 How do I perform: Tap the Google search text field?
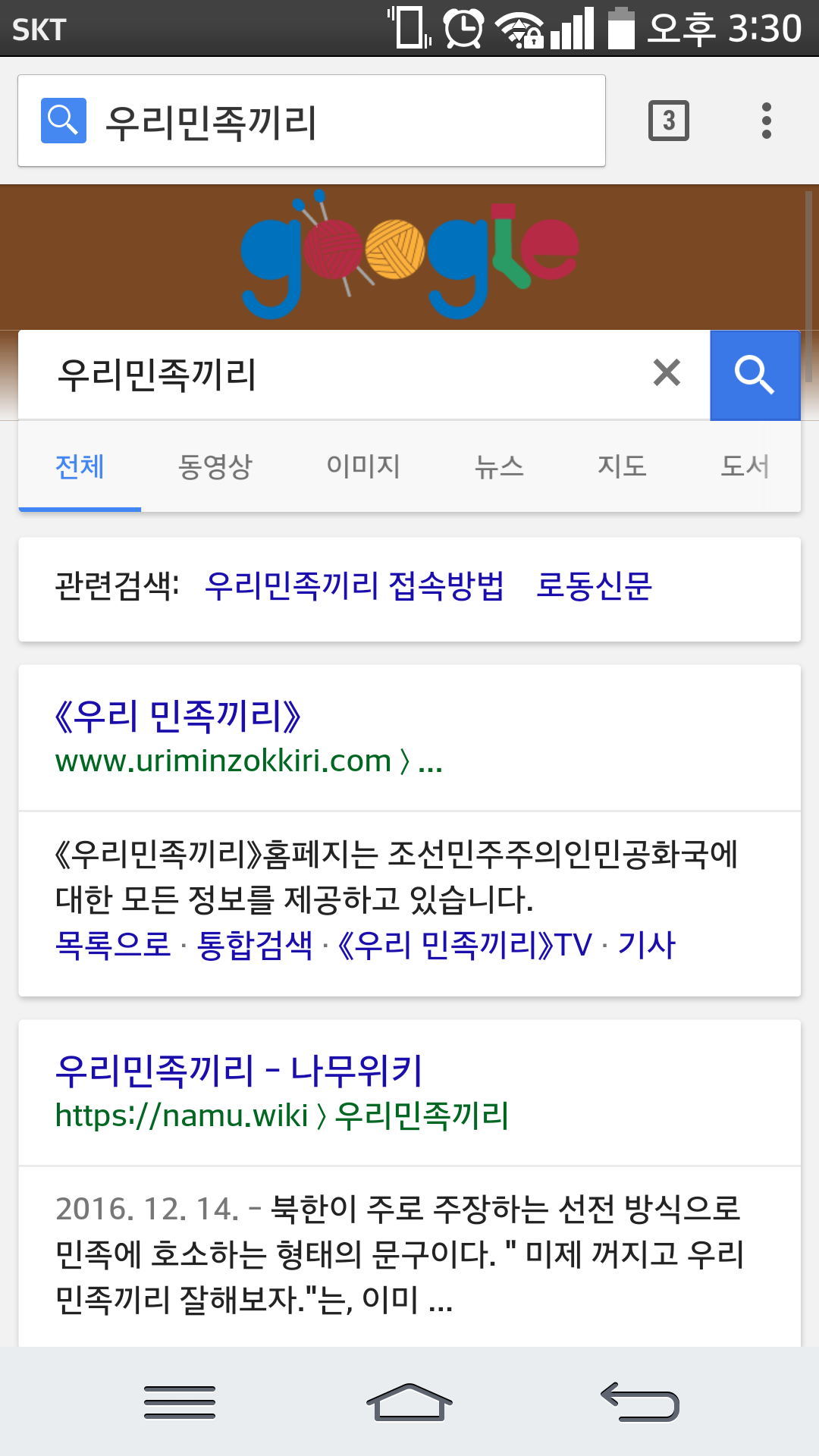coord(334,375)
